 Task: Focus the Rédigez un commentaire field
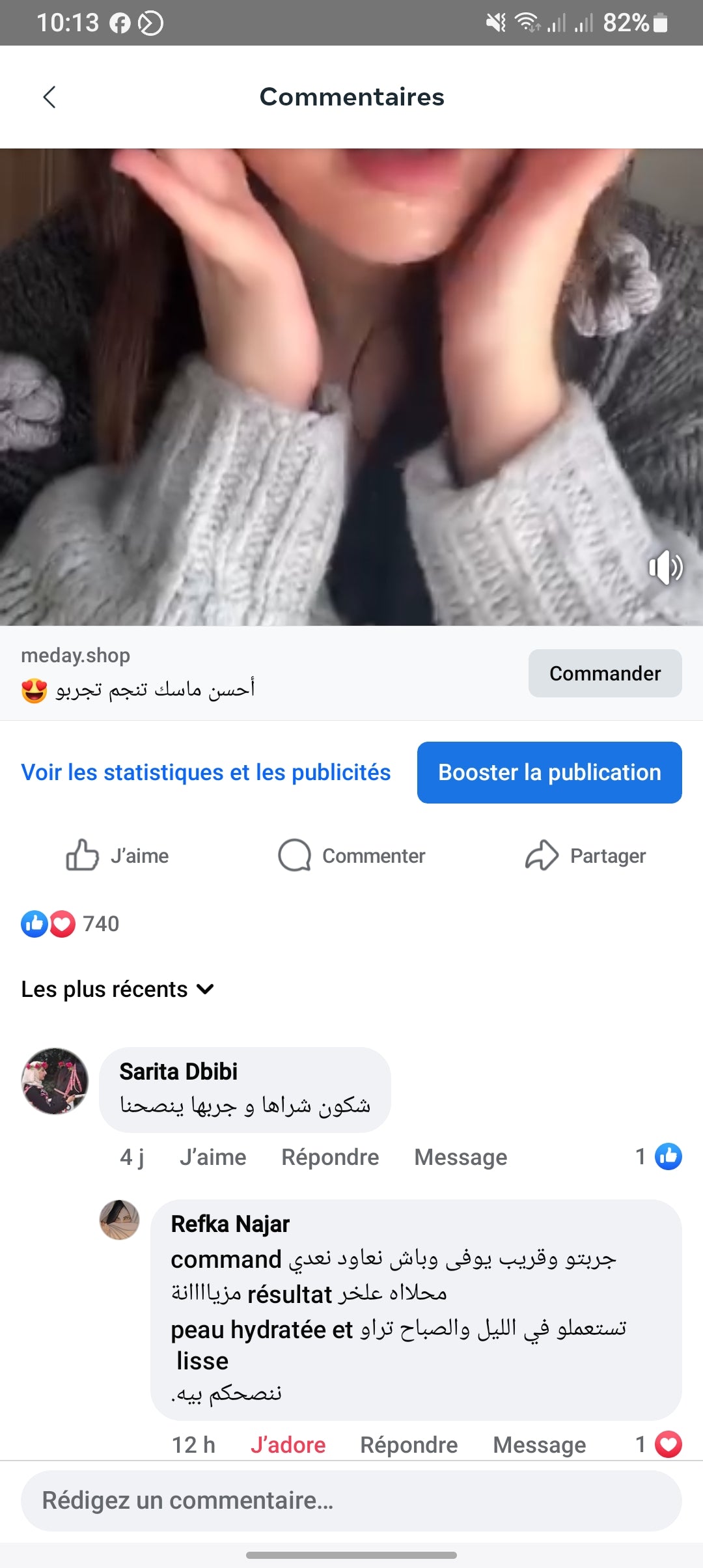tap(351, 1500)
